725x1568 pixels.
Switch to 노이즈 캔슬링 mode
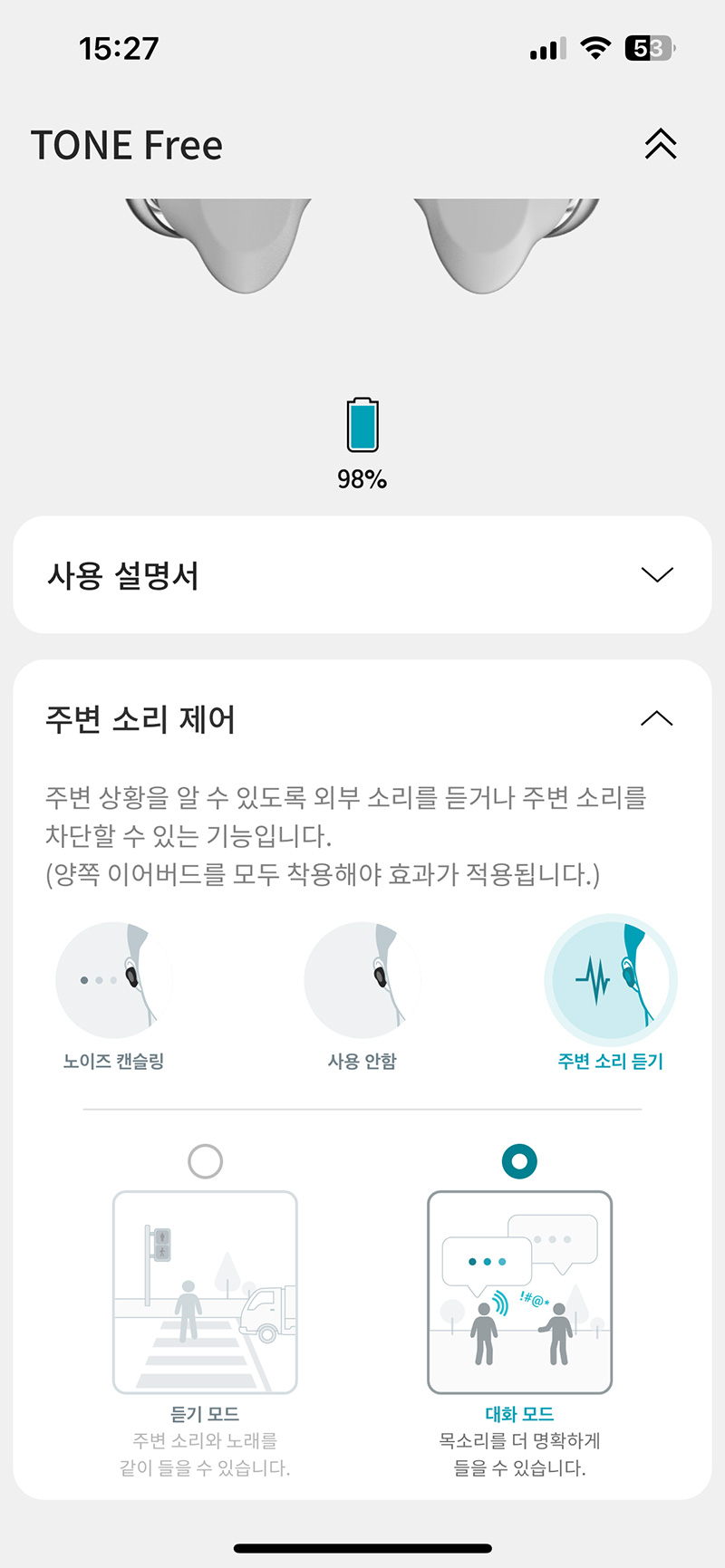coord(114,981)
